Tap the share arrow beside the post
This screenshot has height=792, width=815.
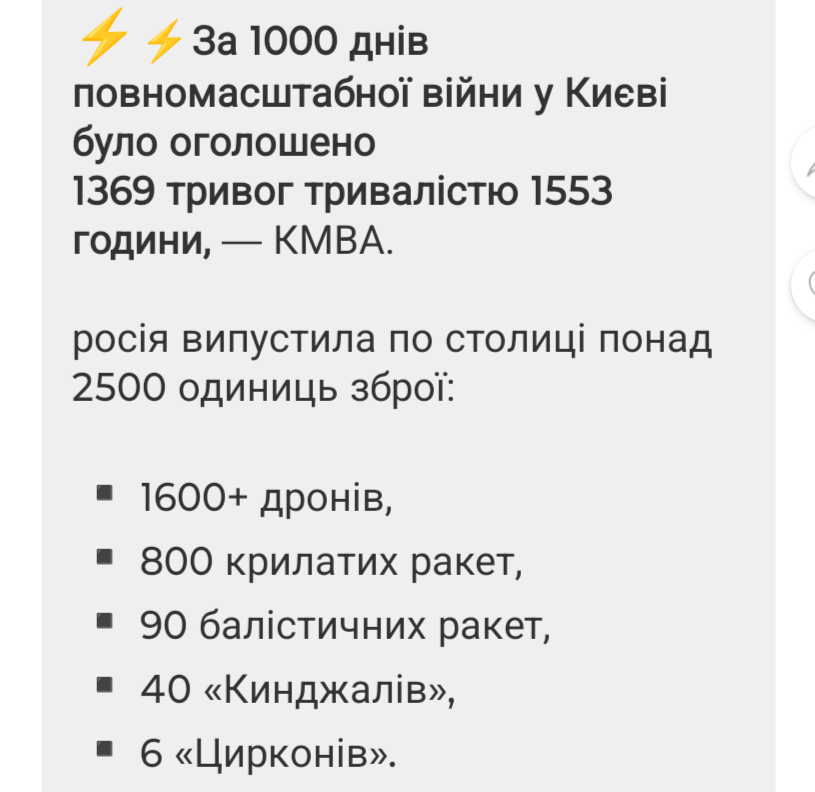[x=806, y=164]
